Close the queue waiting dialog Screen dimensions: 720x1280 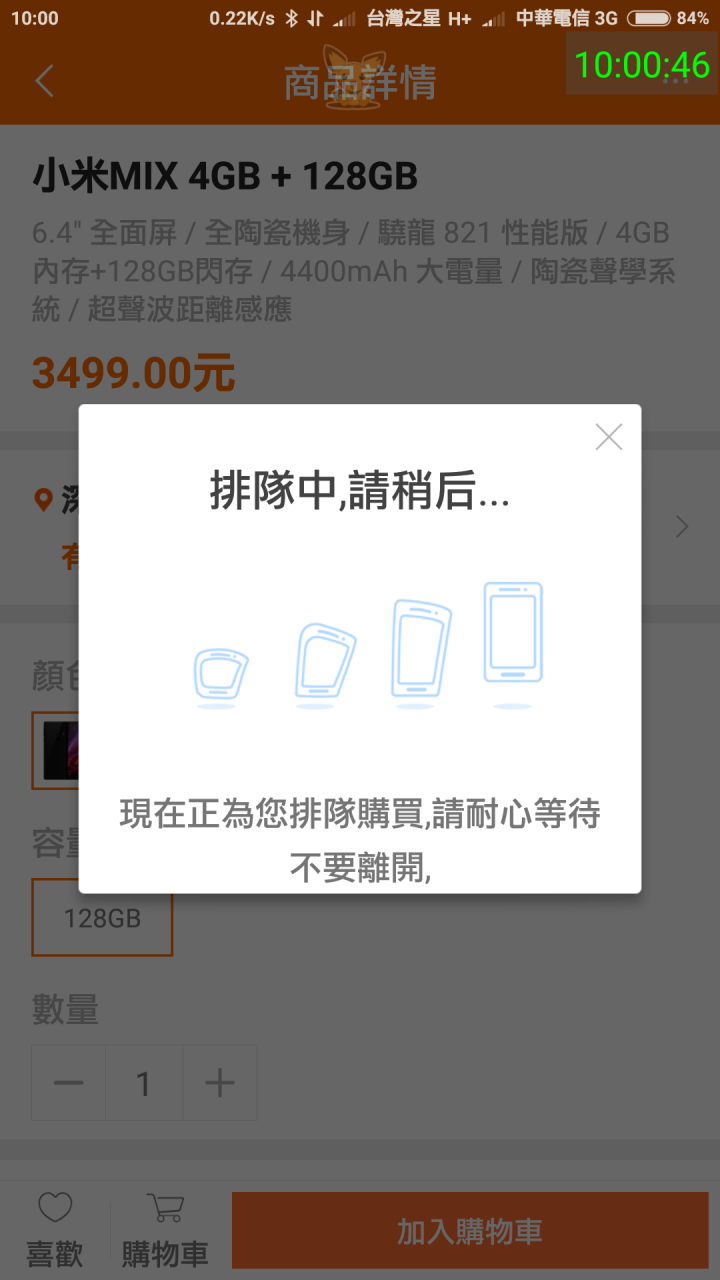[x=608, y=437]
